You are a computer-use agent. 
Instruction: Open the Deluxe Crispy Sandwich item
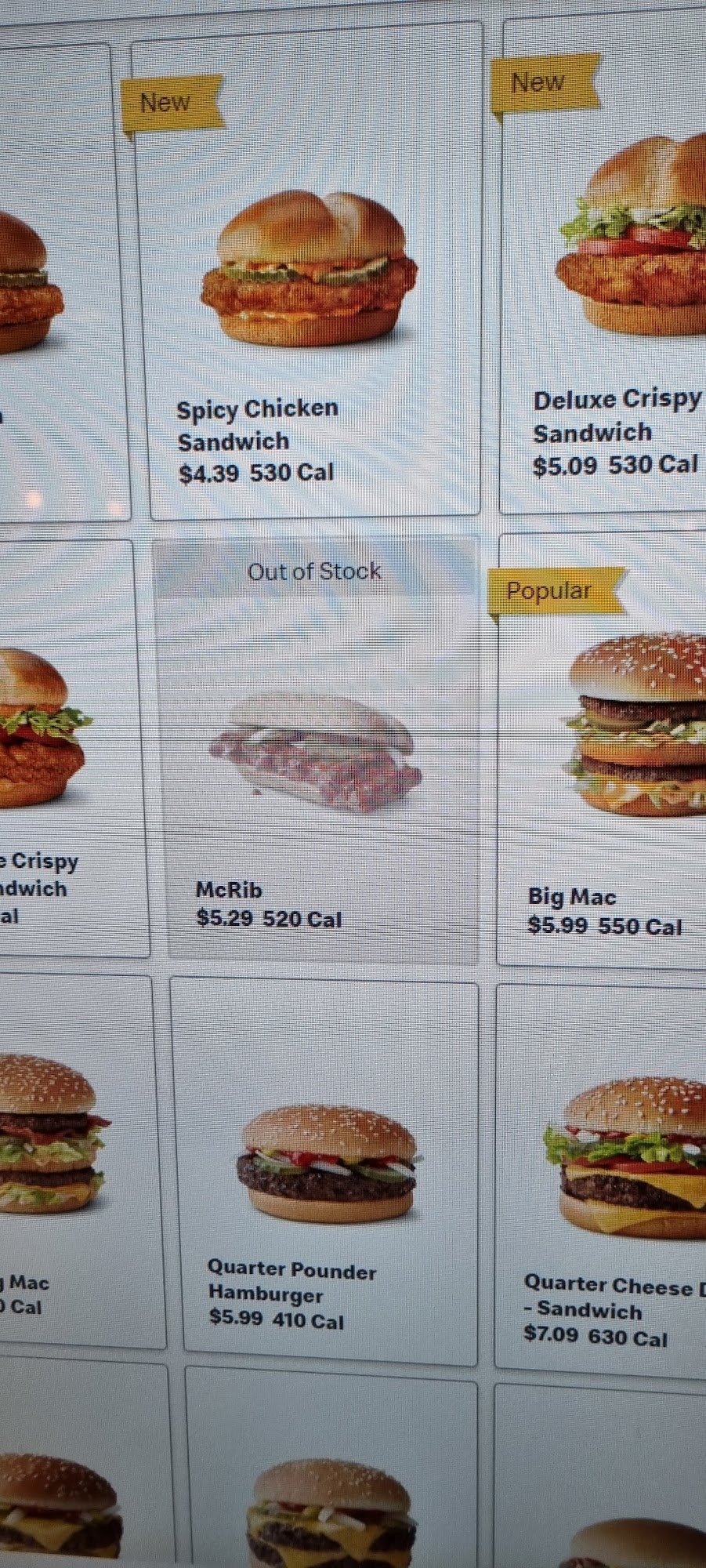click(603, 263)
